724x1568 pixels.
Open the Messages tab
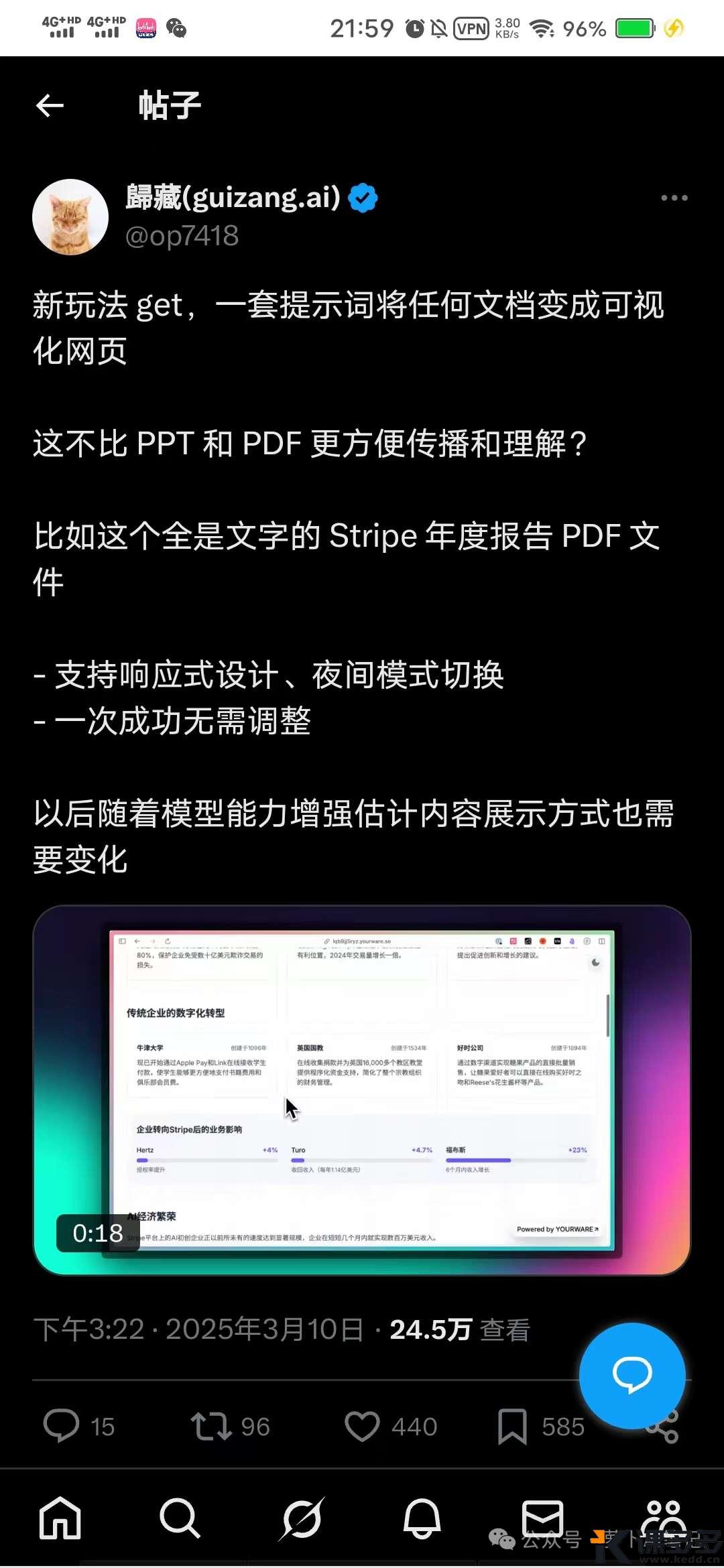[x=542, y=1518]
